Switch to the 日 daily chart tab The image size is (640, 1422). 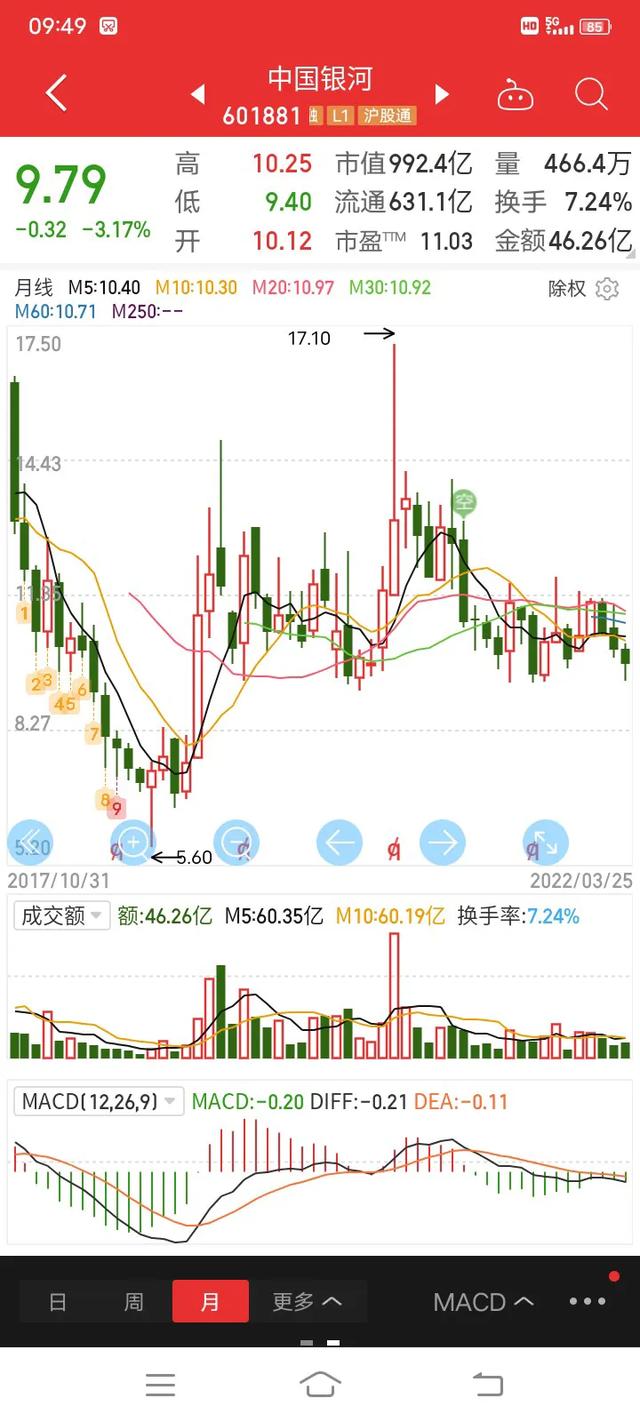[58, 1302]
